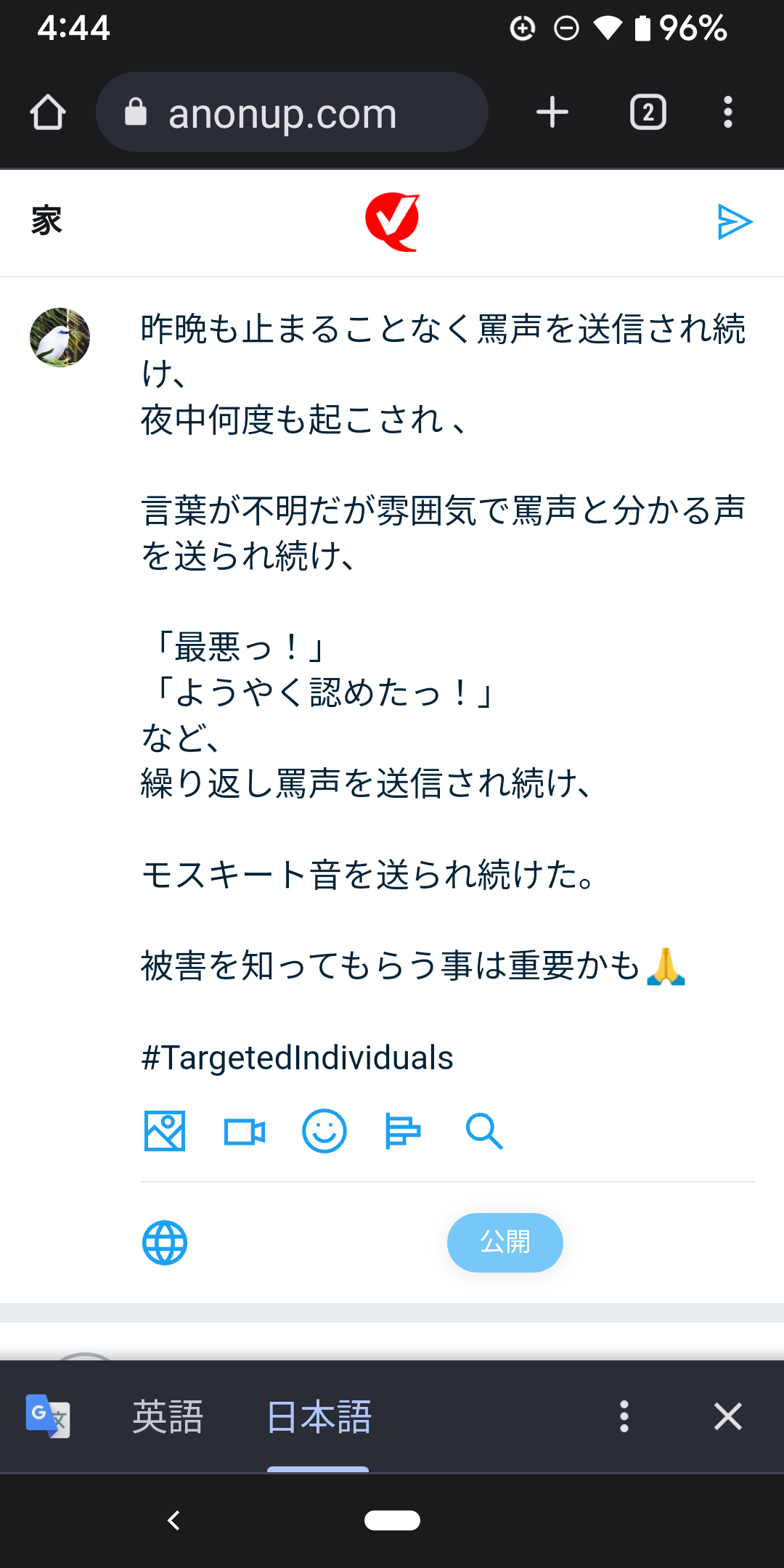Open a new browser tab
This screenshot has width=784, height=1568.
pyautogui.click(x=552, y=113)
